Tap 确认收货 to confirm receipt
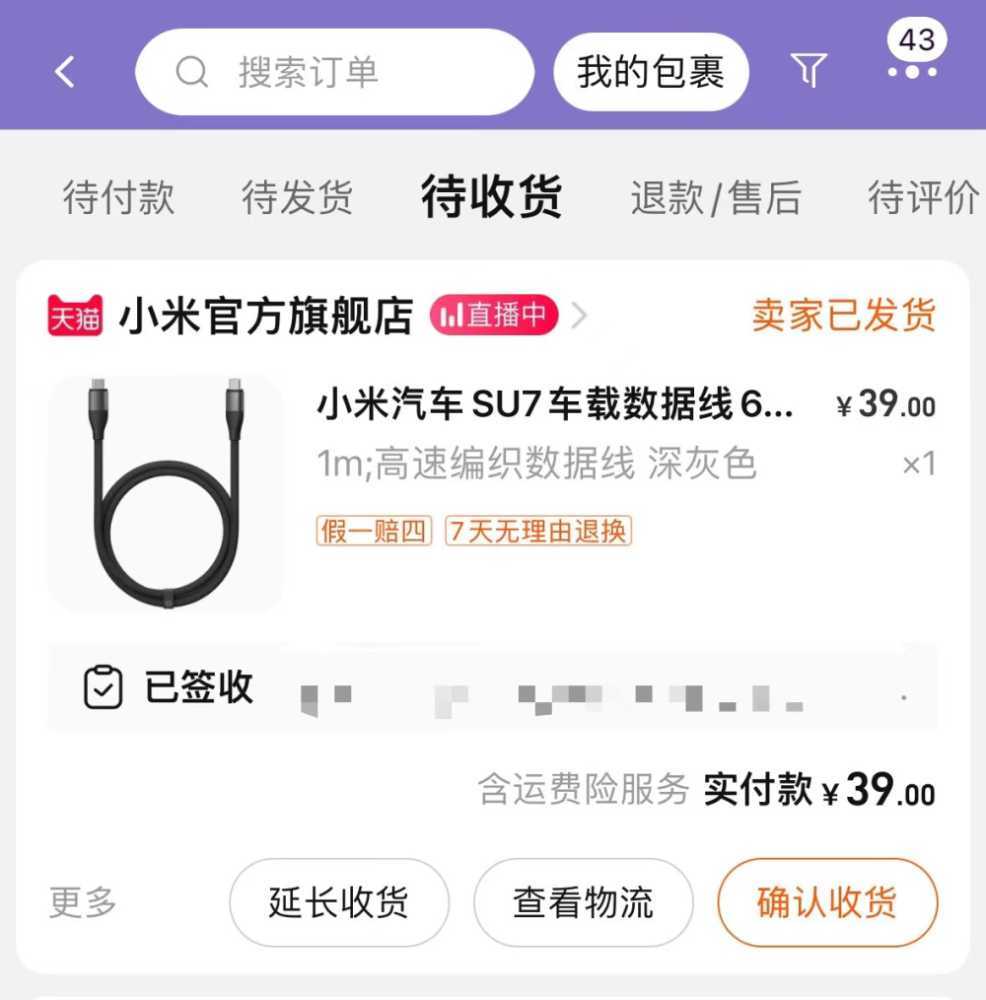This screenshot has width=986, height=1000. click(827, 902)
